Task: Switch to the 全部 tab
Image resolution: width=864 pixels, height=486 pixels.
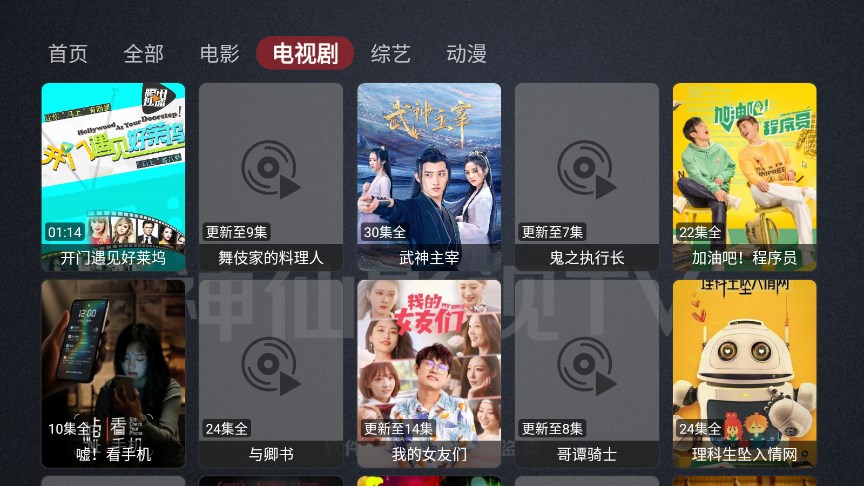Action: click(x=144, y=53)
